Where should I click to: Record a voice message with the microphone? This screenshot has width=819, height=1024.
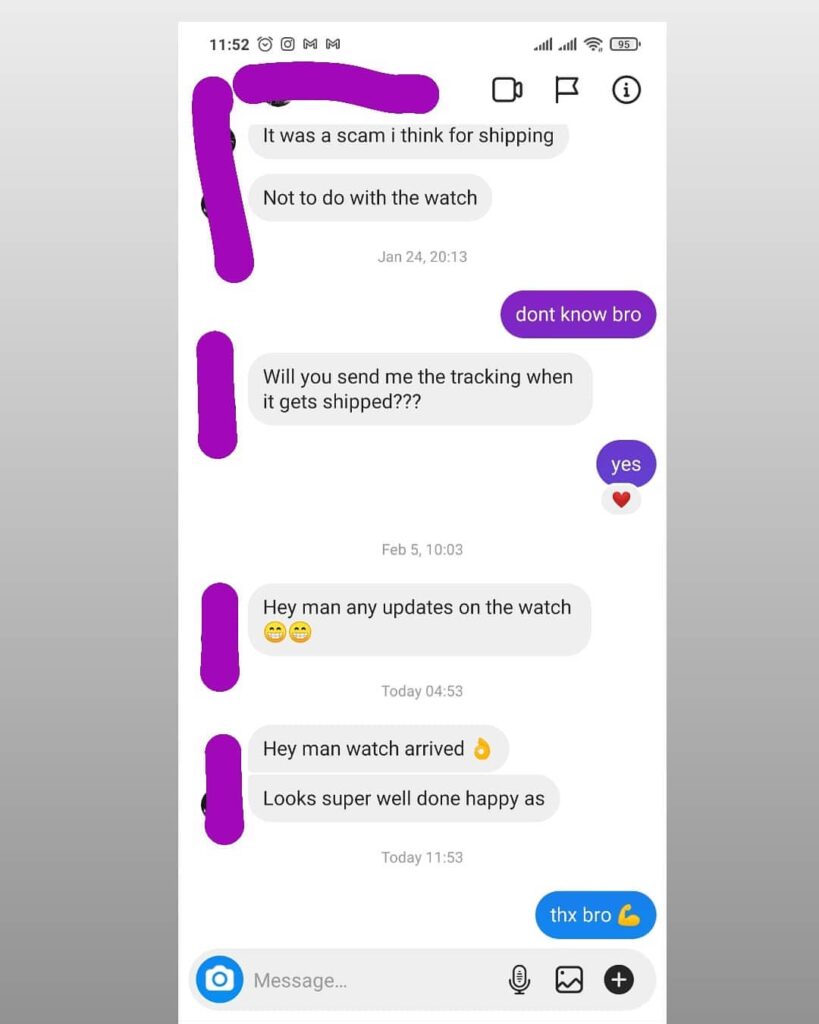click(519, 980)
